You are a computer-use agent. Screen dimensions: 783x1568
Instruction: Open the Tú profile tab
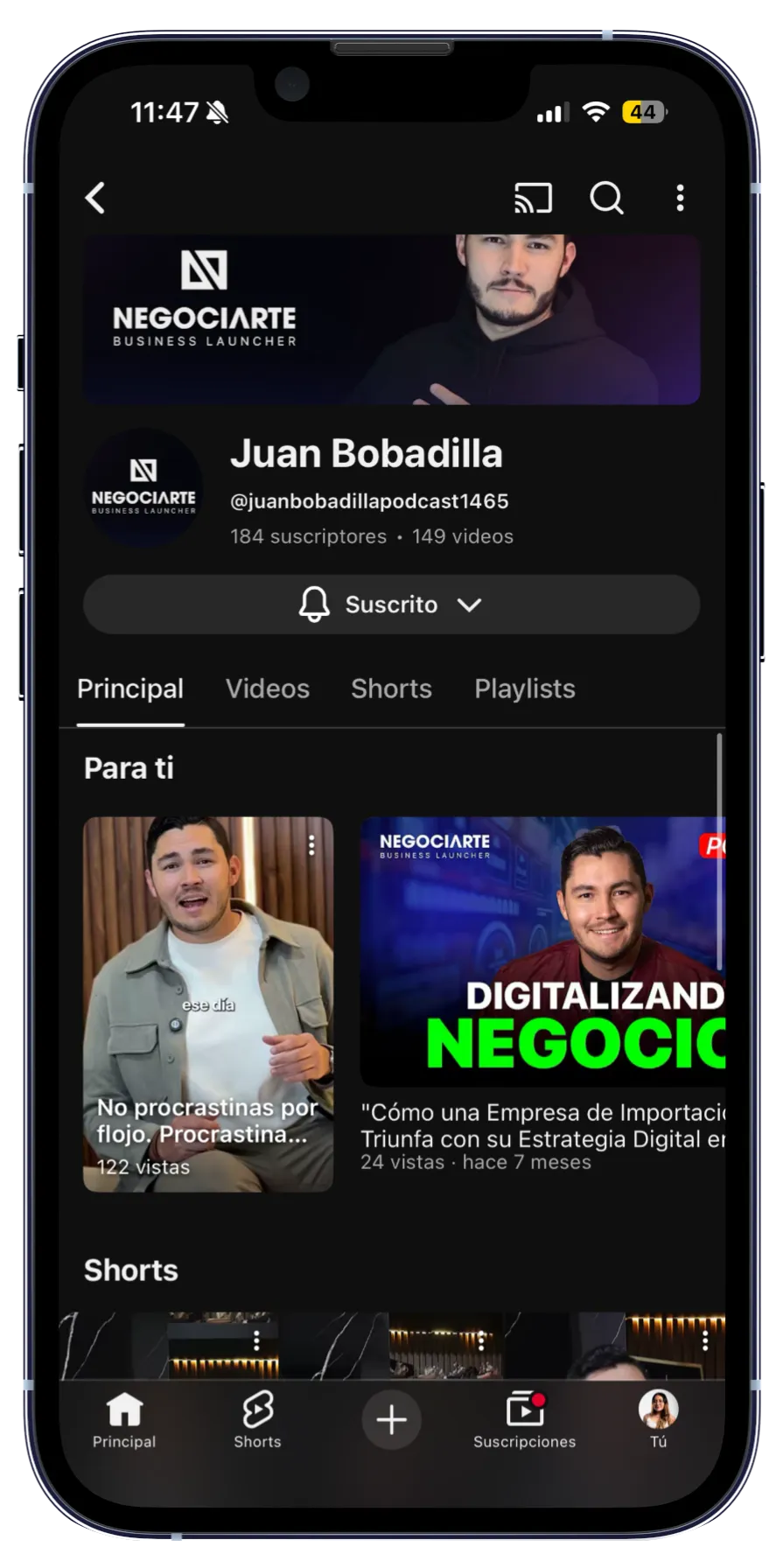[x=658, y=1419]
